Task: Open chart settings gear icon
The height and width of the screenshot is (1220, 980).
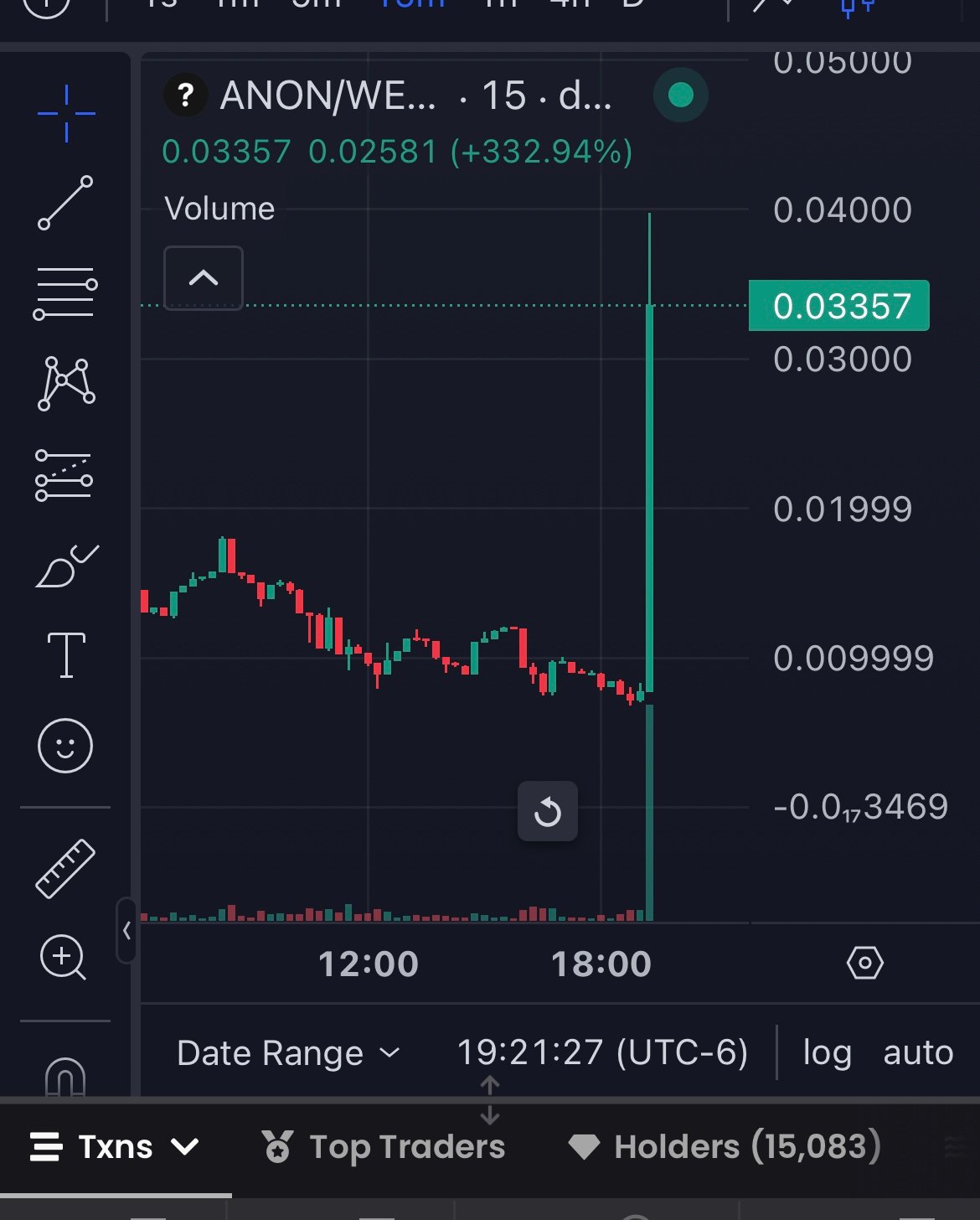Action: (864, 963)
